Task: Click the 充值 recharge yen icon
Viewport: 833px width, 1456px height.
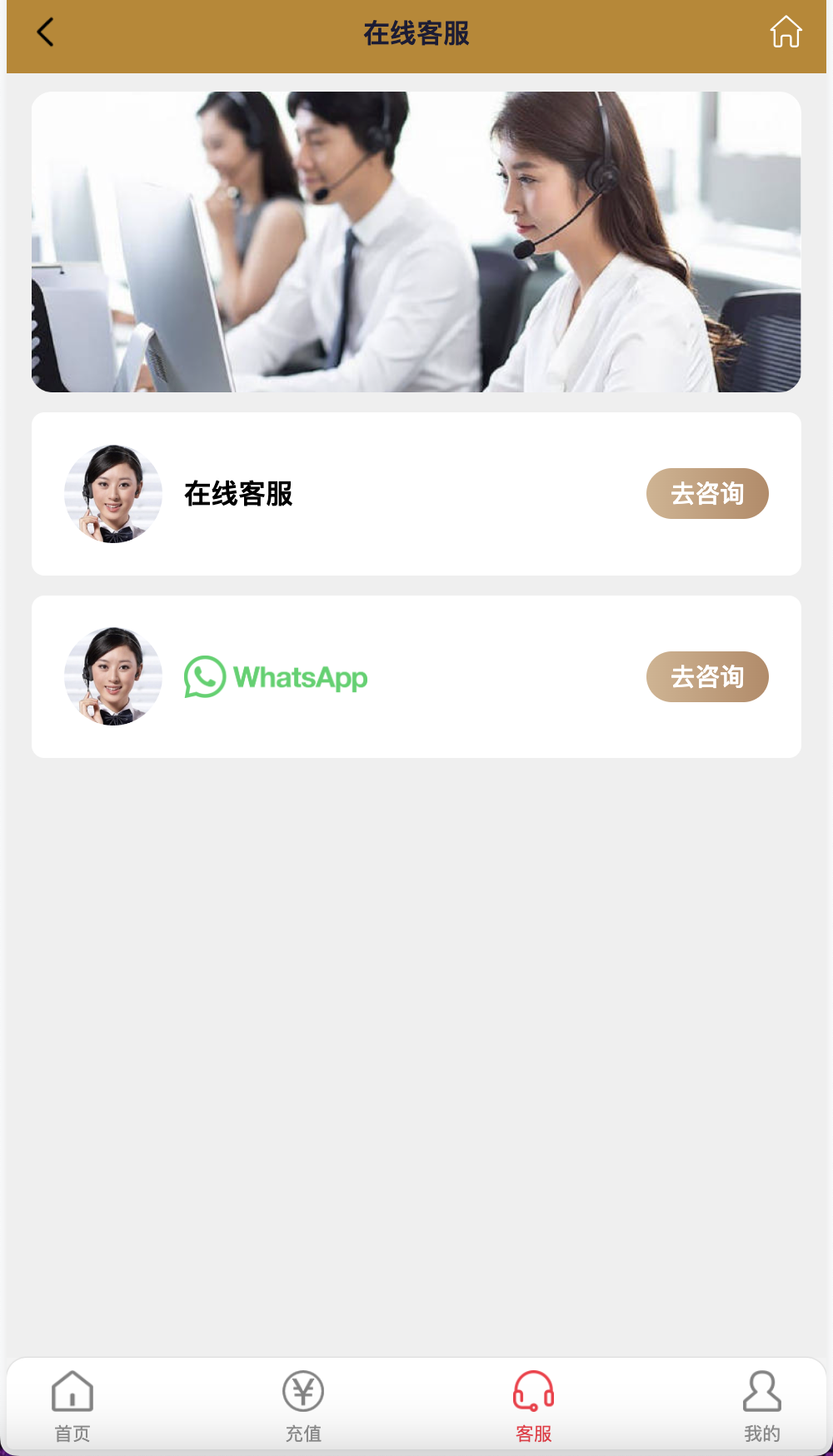Action: pos(302,1391)
